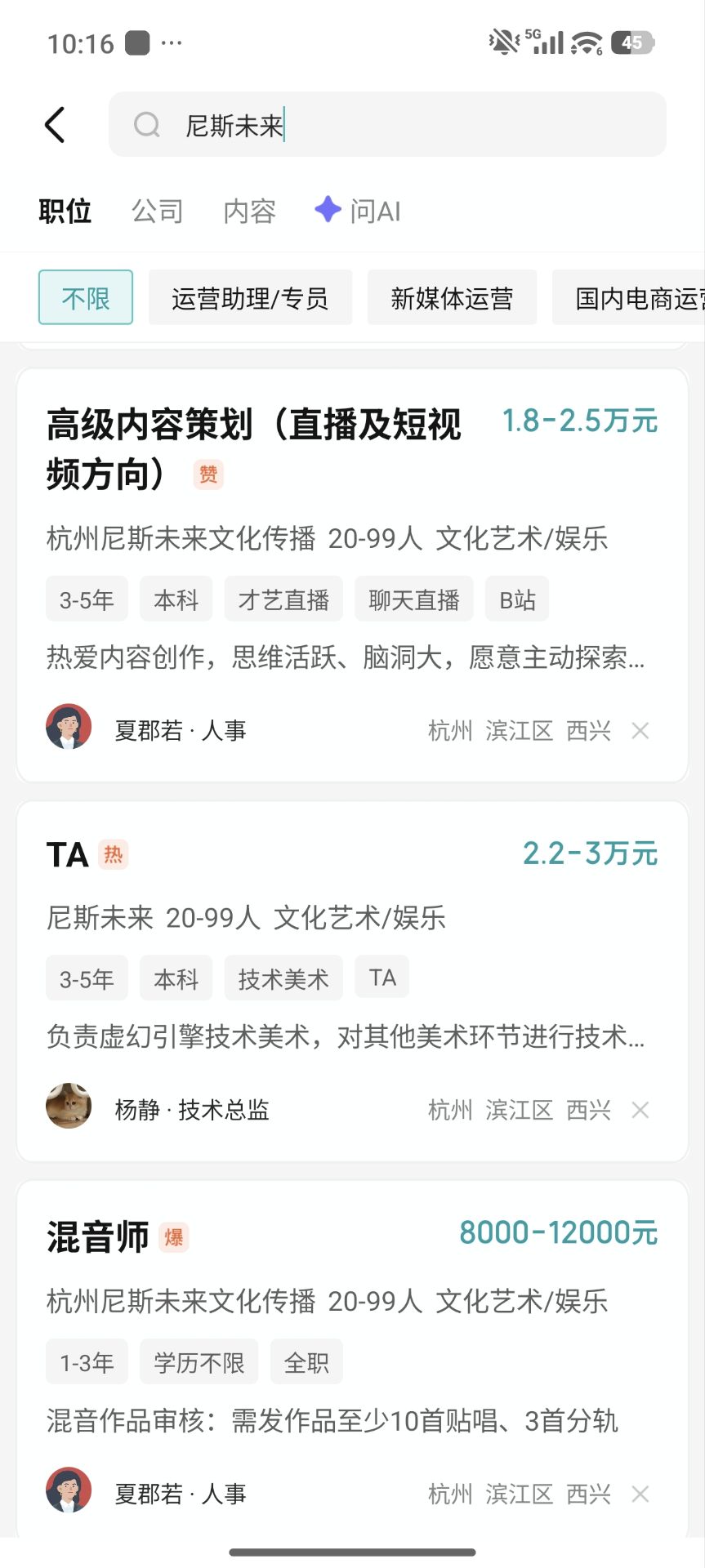The height and width of the screenshot is (1568, 705).
Task: Dismiss the TA job card
Action: tap(640, 1111)
